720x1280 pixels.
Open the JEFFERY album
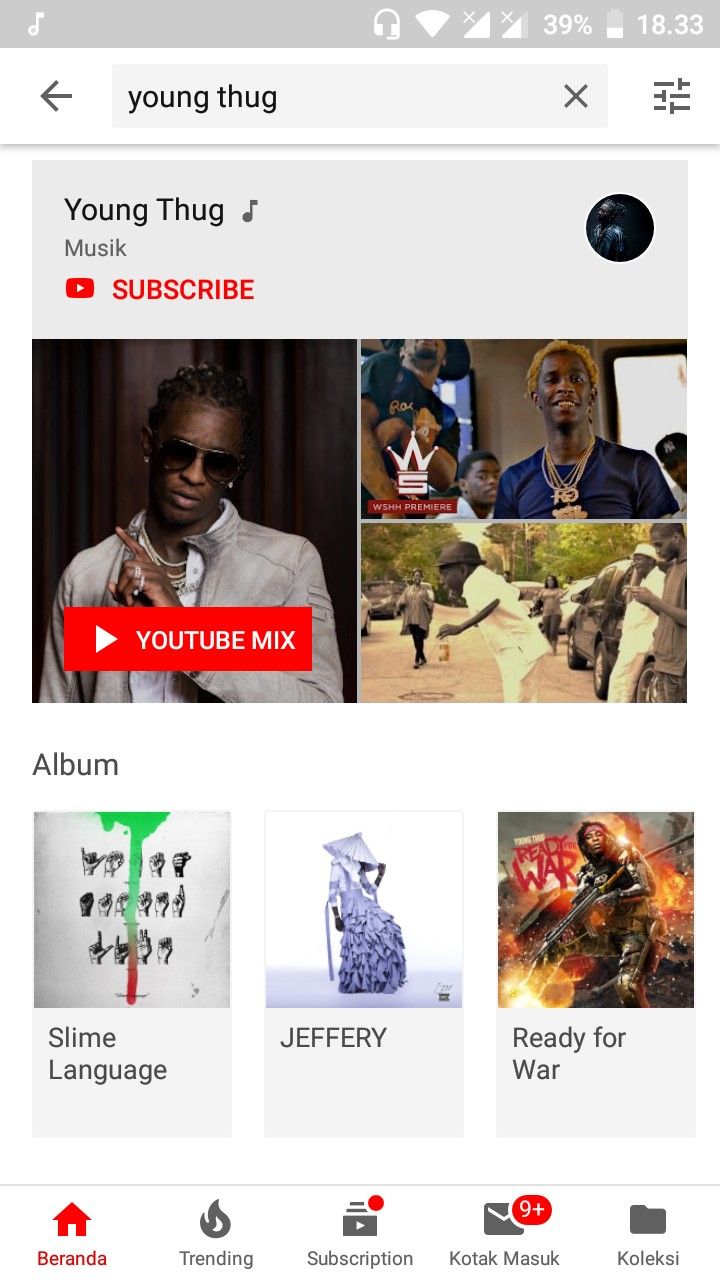[364, 972]
